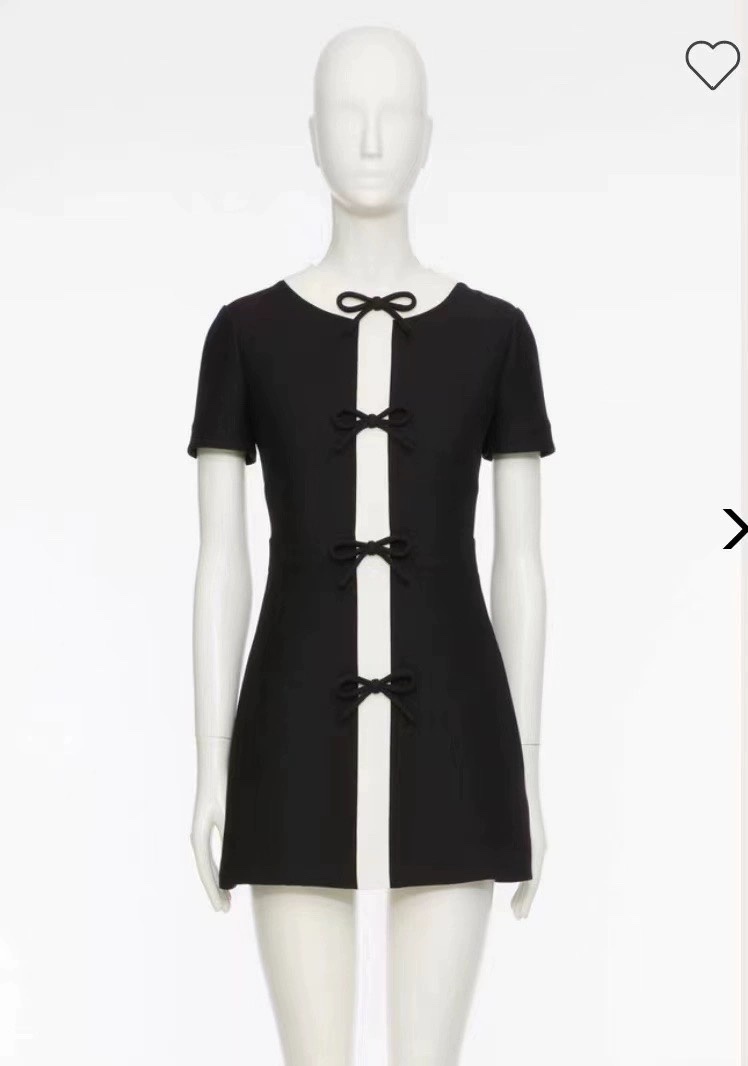Open the black bow dress image

point(372,560)
